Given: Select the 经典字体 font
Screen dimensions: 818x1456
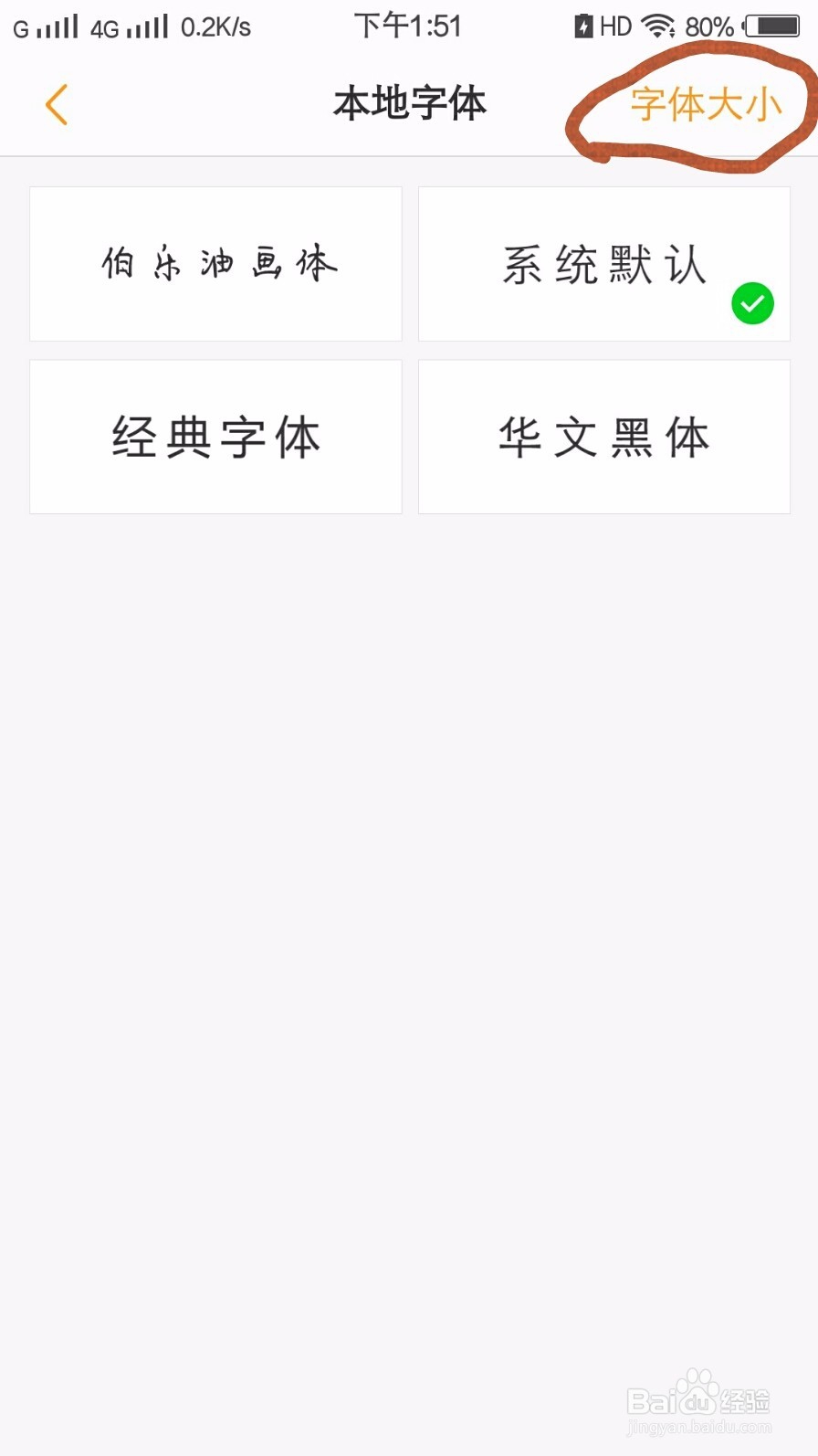Looking at the screenshot, I should [x=215, y=436].
